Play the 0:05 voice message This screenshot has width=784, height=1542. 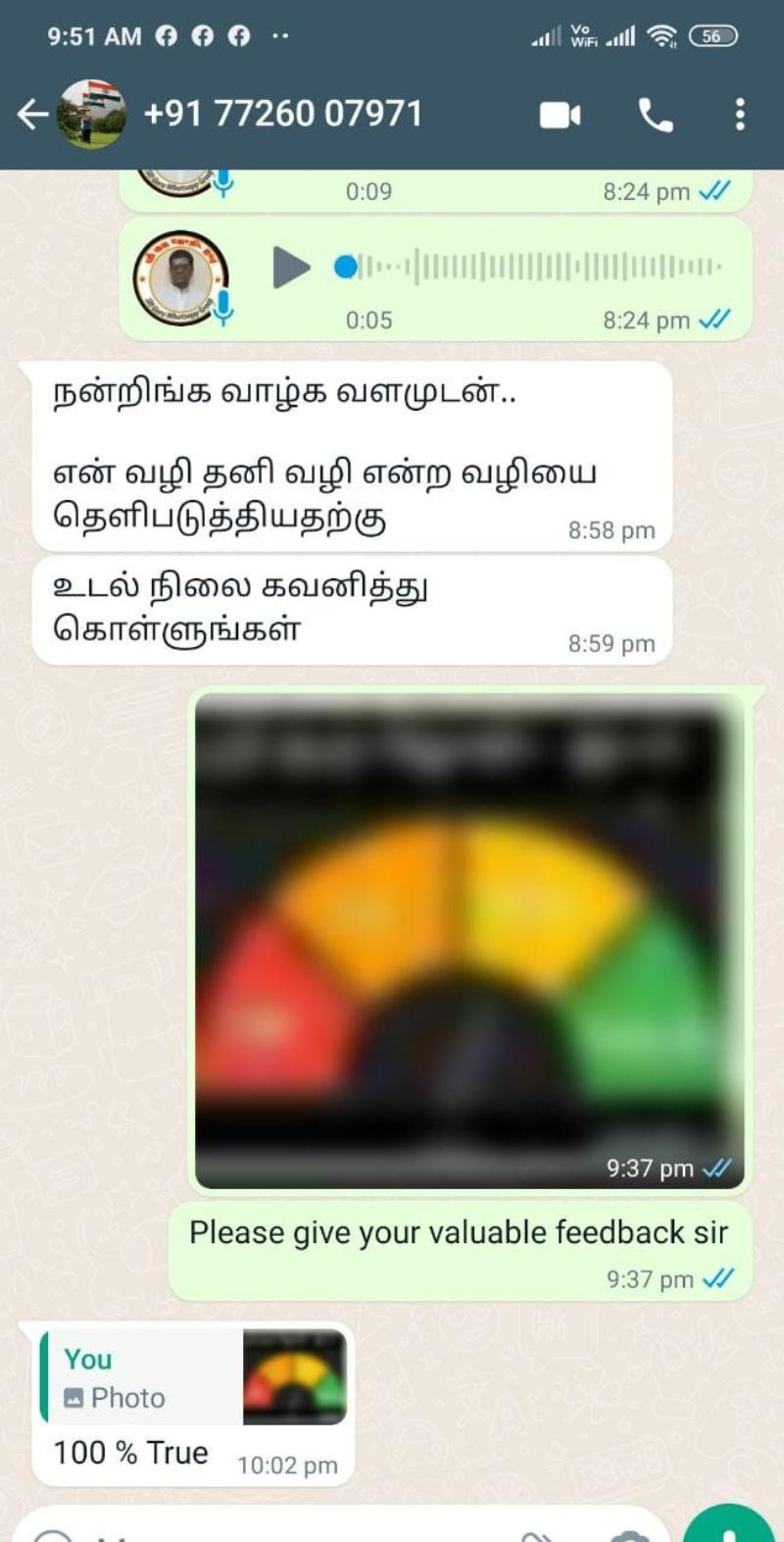click(x=290, y=268)
